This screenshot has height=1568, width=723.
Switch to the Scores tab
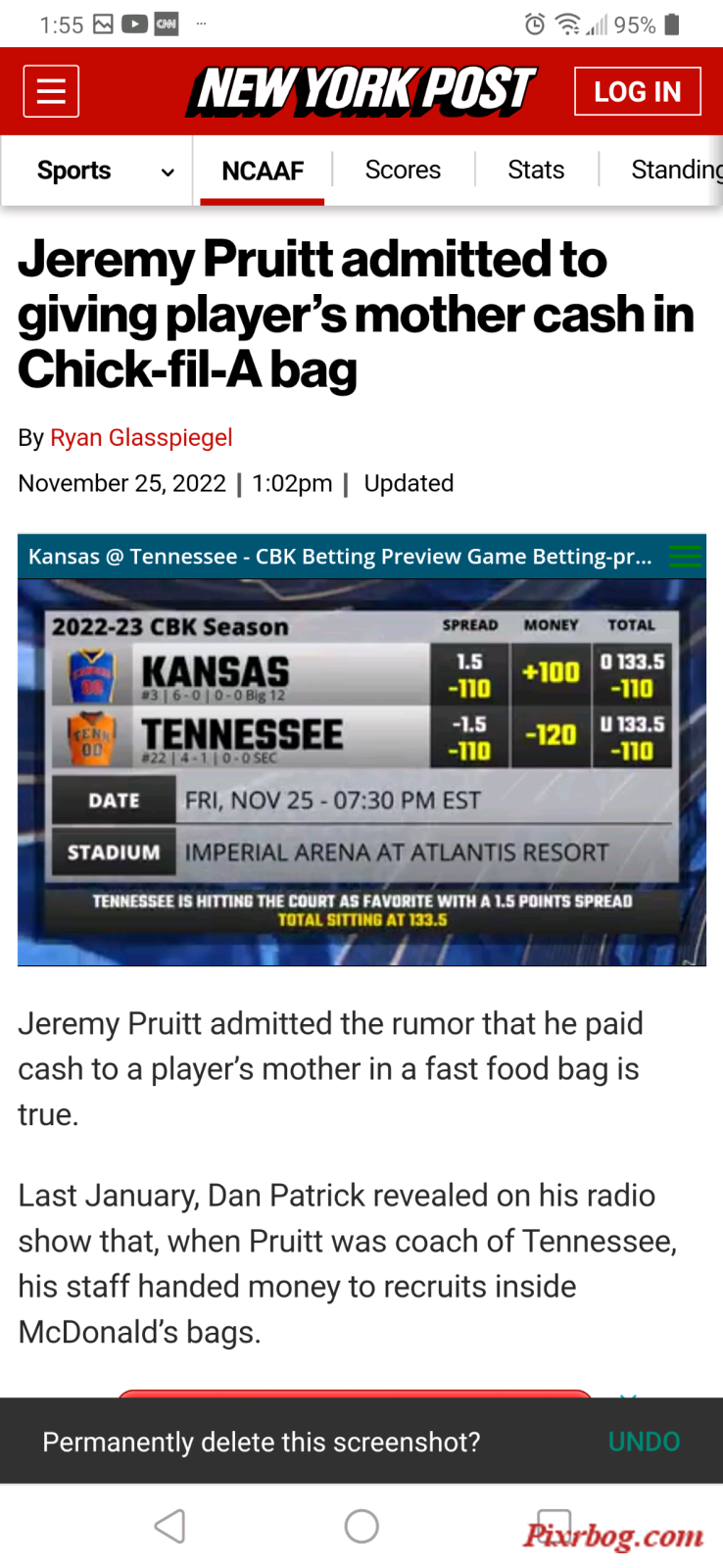pos(403,171)
